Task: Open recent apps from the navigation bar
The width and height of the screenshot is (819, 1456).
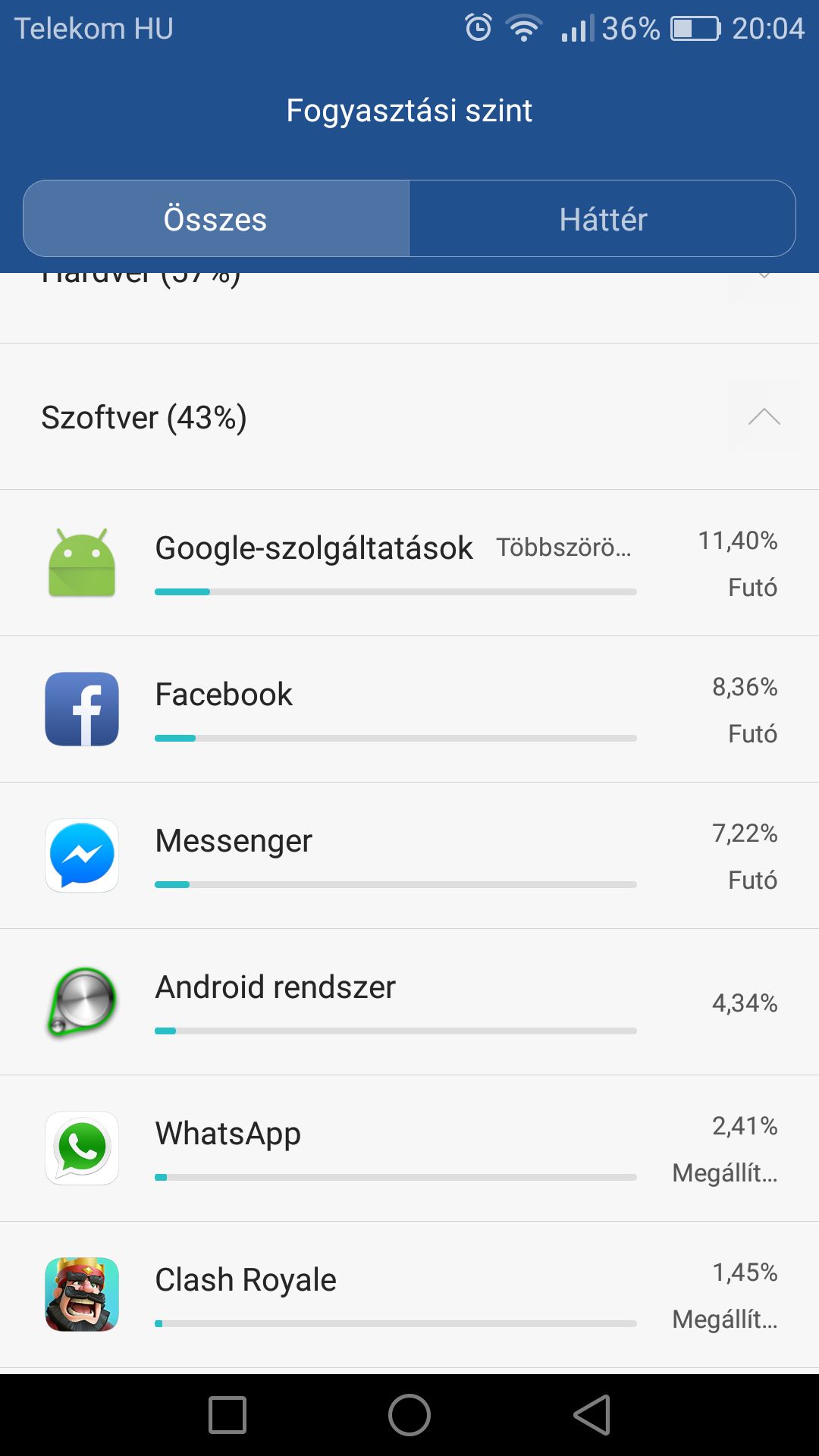Action: pos(227,1415)
